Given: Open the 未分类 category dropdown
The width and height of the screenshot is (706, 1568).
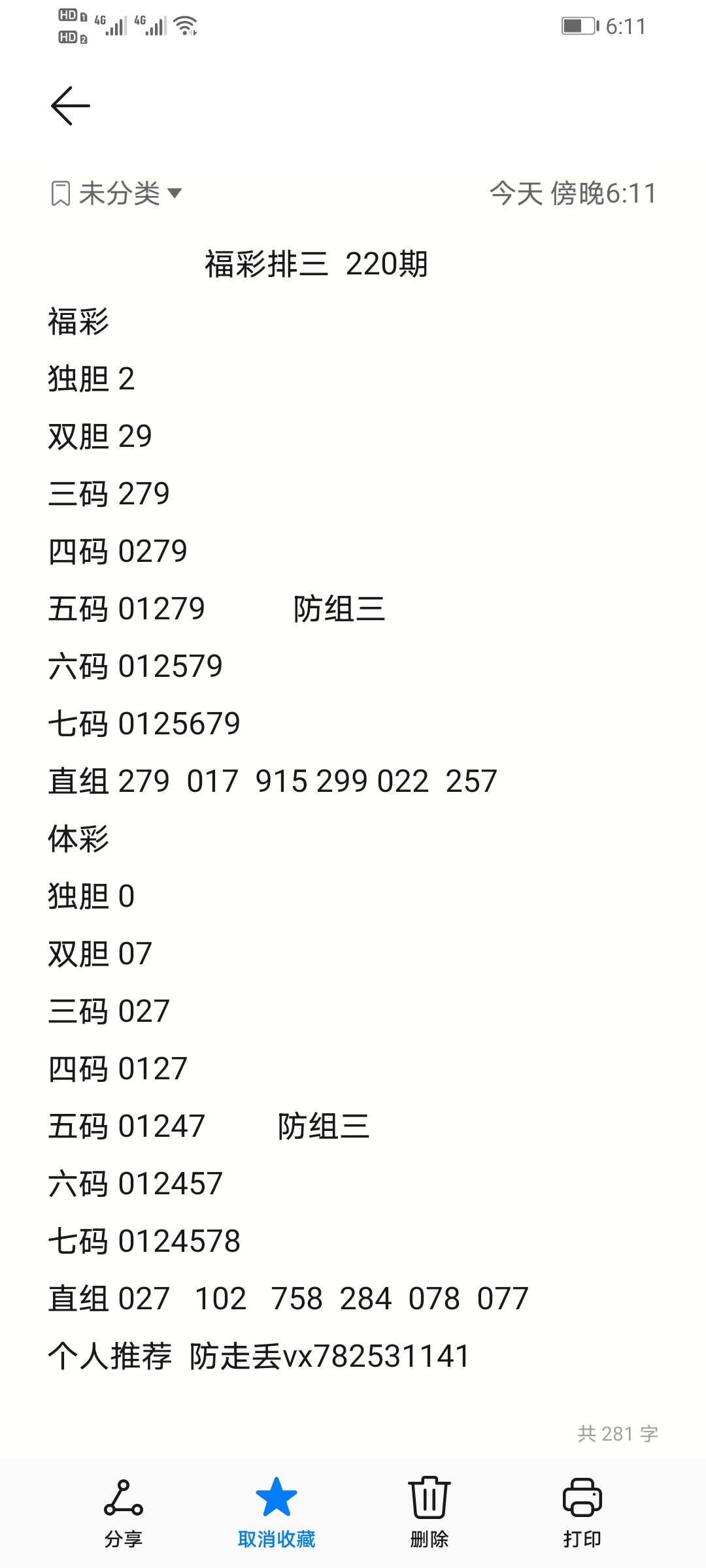Looking at the screenshot, I should tap(118, 193).
